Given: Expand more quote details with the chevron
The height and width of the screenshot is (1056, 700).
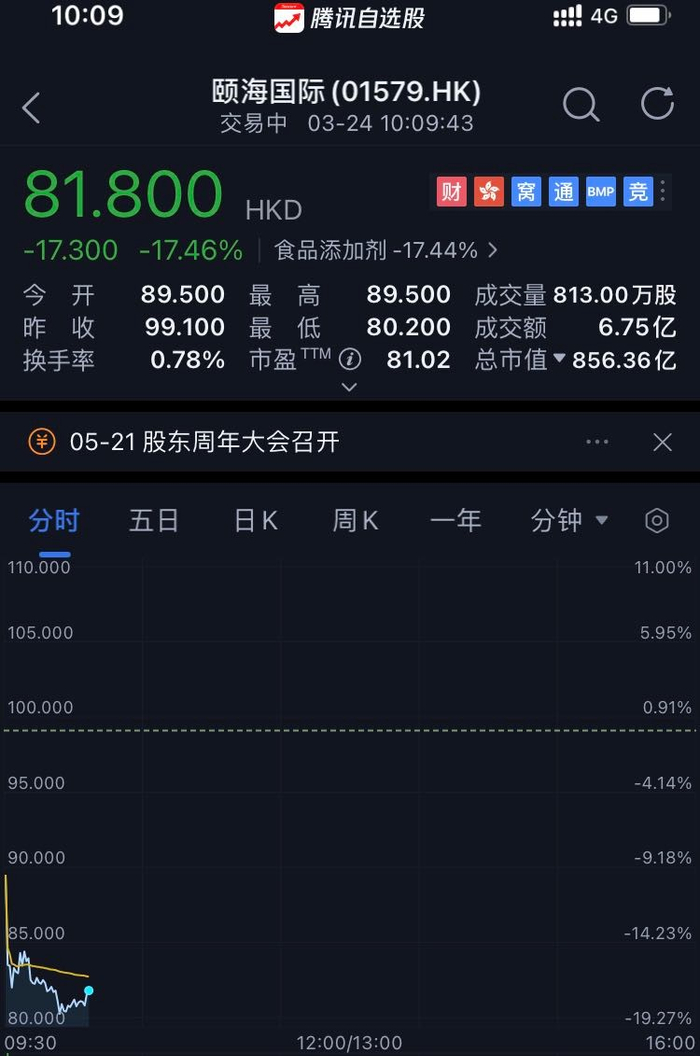Looking at the screenshot, I should 349,387.
